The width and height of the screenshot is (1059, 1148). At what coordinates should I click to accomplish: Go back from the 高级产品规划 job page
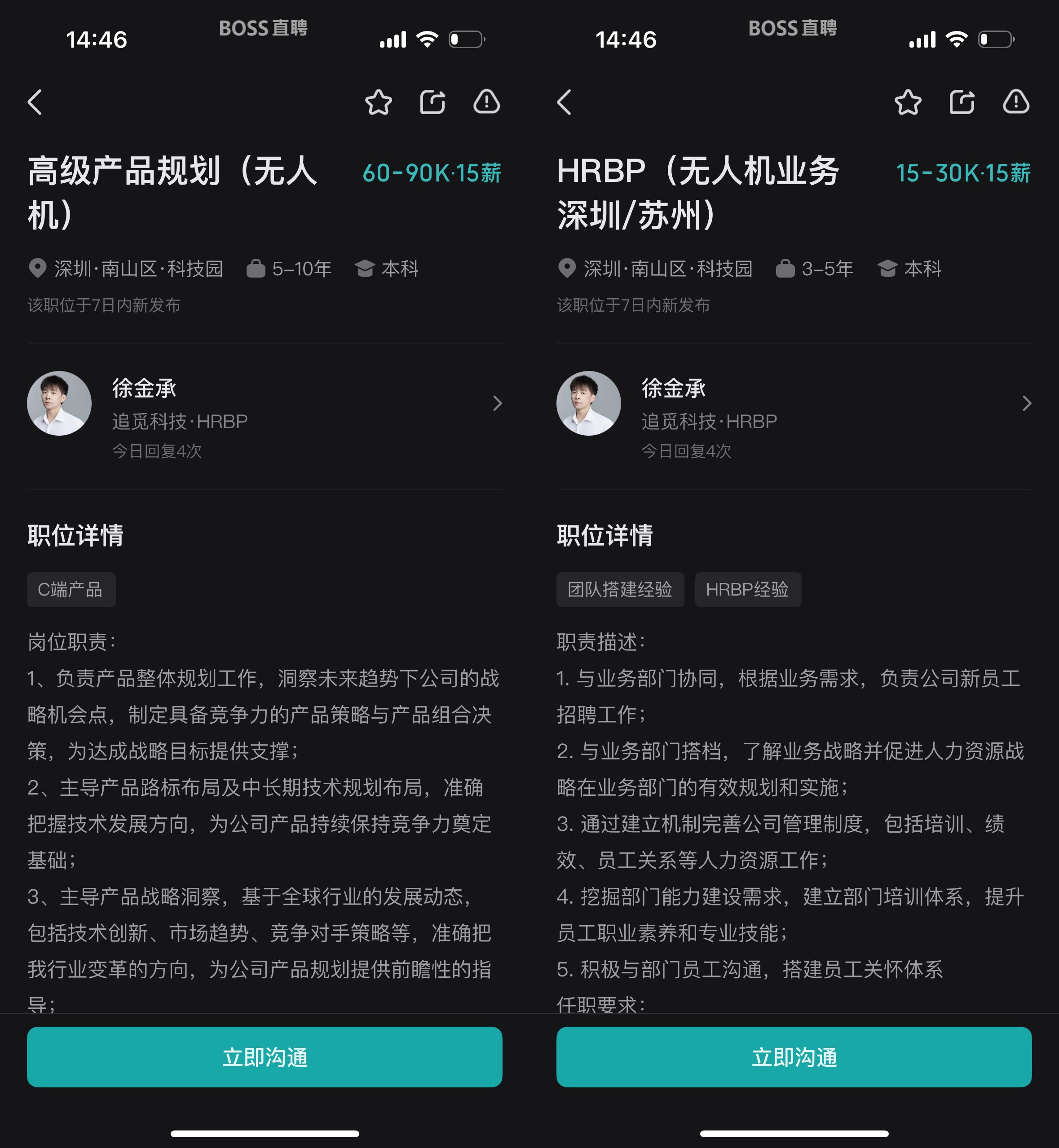pos(35,102)
